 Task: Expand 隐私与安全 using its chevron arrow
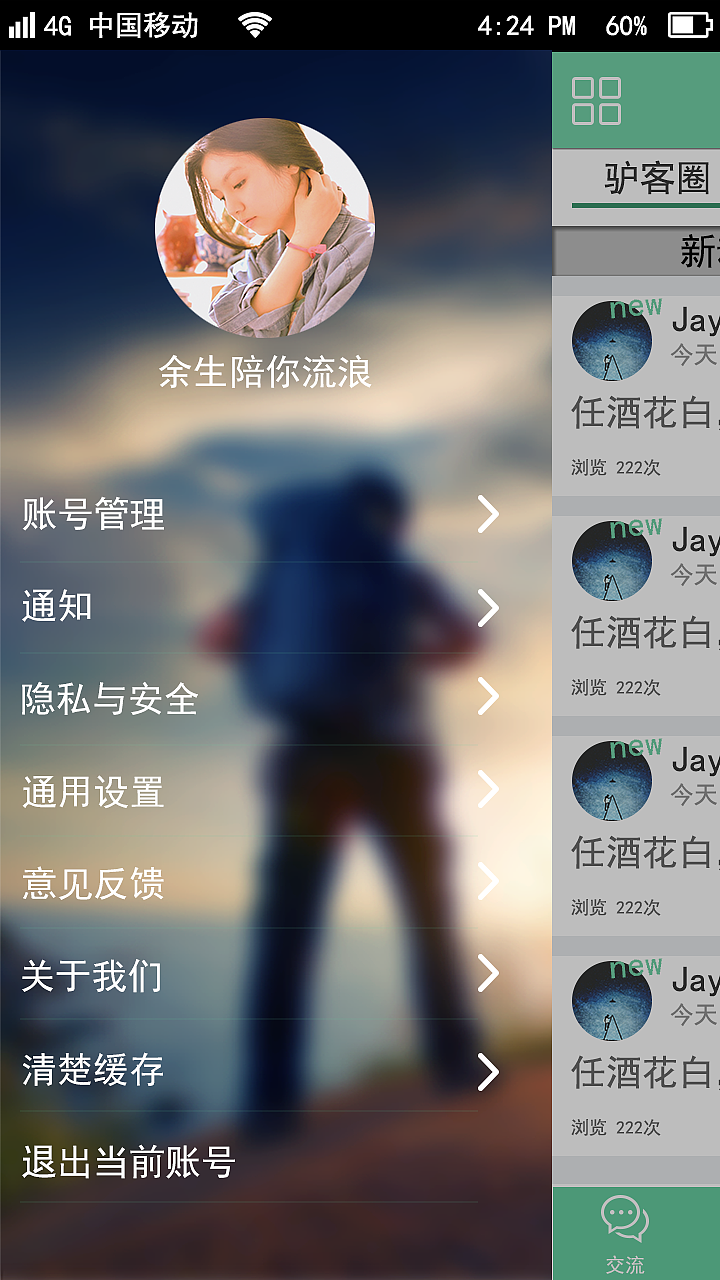pos(487,698)
